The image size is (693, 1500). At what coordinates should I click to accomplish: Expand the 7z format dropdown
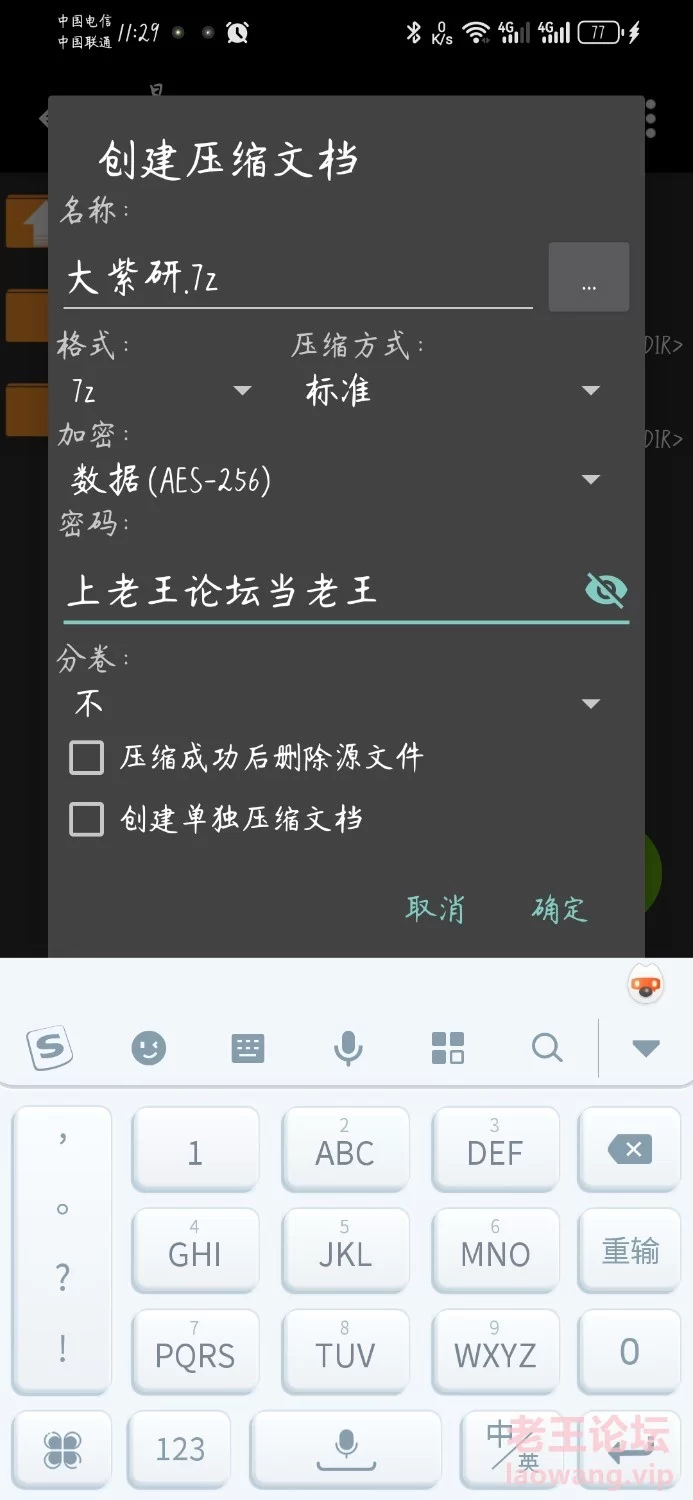(x=160, y=390)
